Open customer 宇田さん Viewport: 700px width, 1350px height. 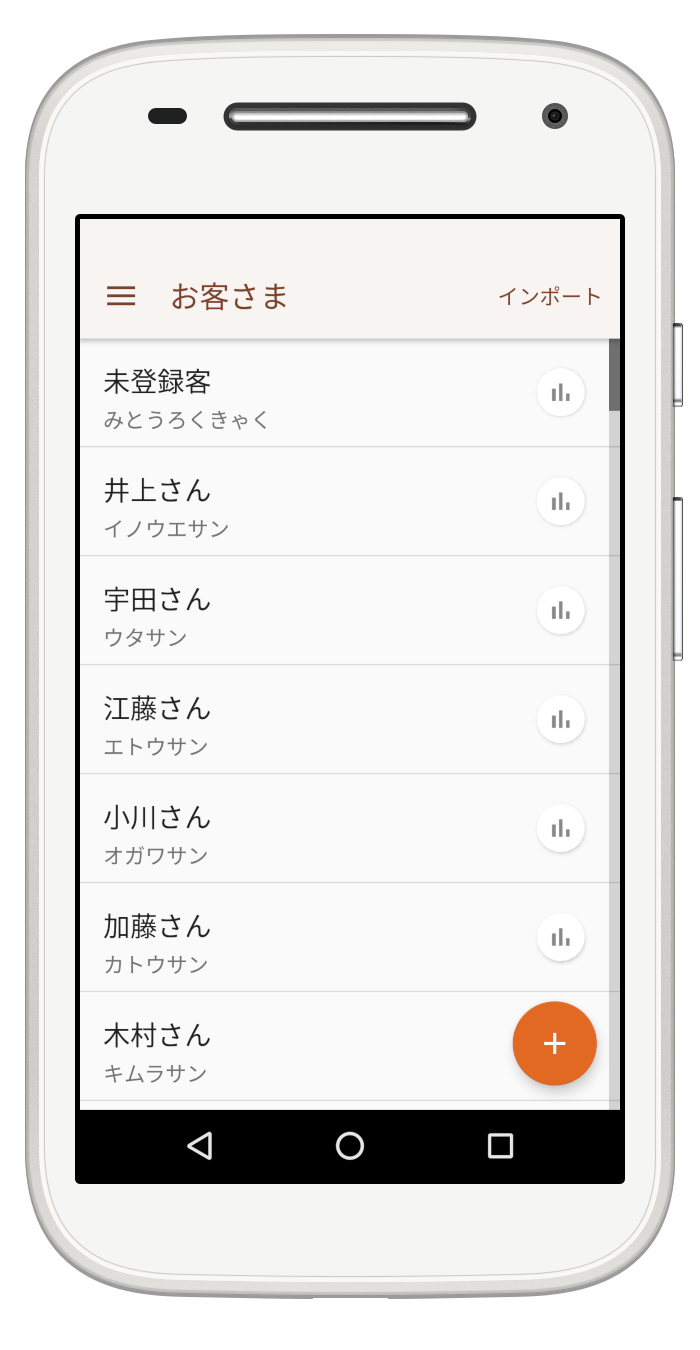[344, 611]
